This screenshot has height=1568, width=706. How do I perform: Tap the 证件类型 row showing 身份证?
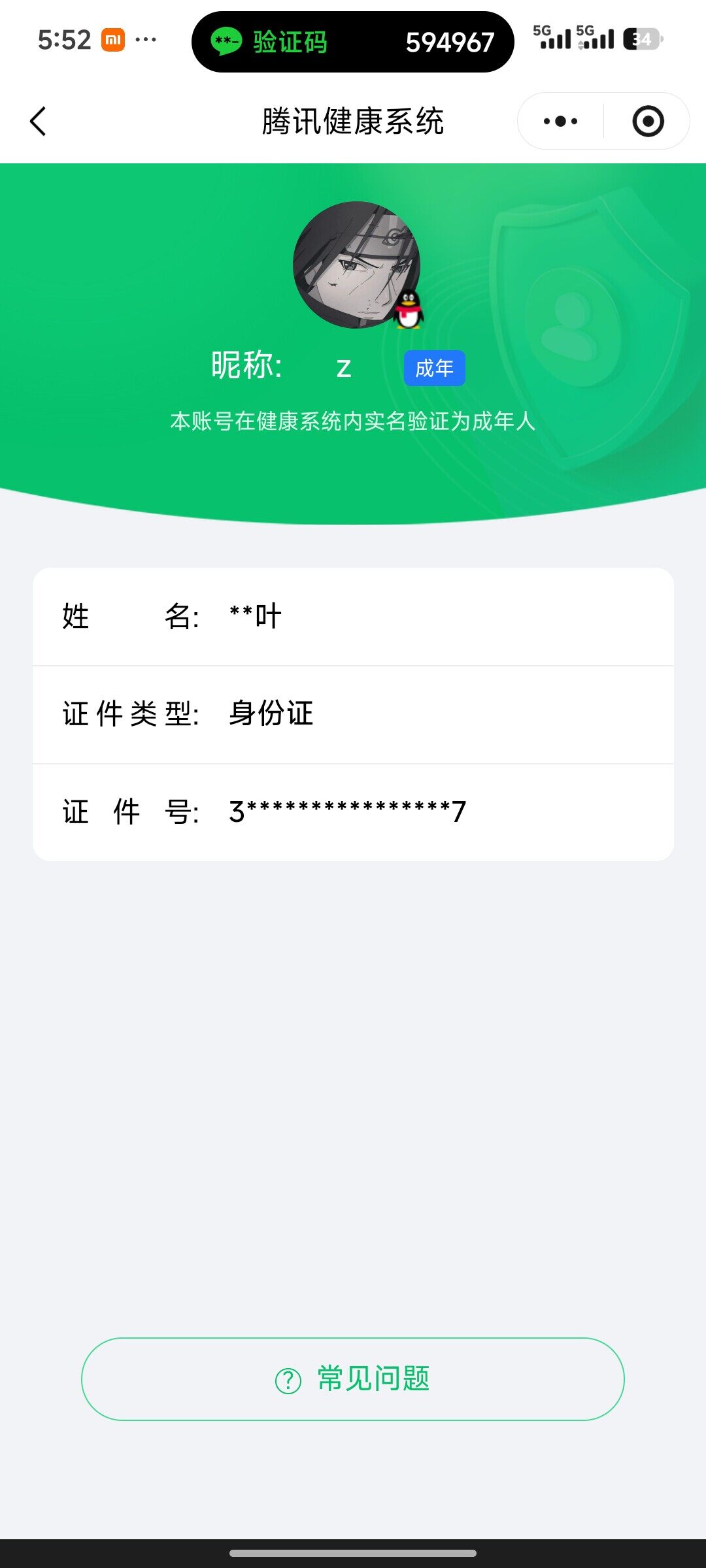click(x=353, y=715)
